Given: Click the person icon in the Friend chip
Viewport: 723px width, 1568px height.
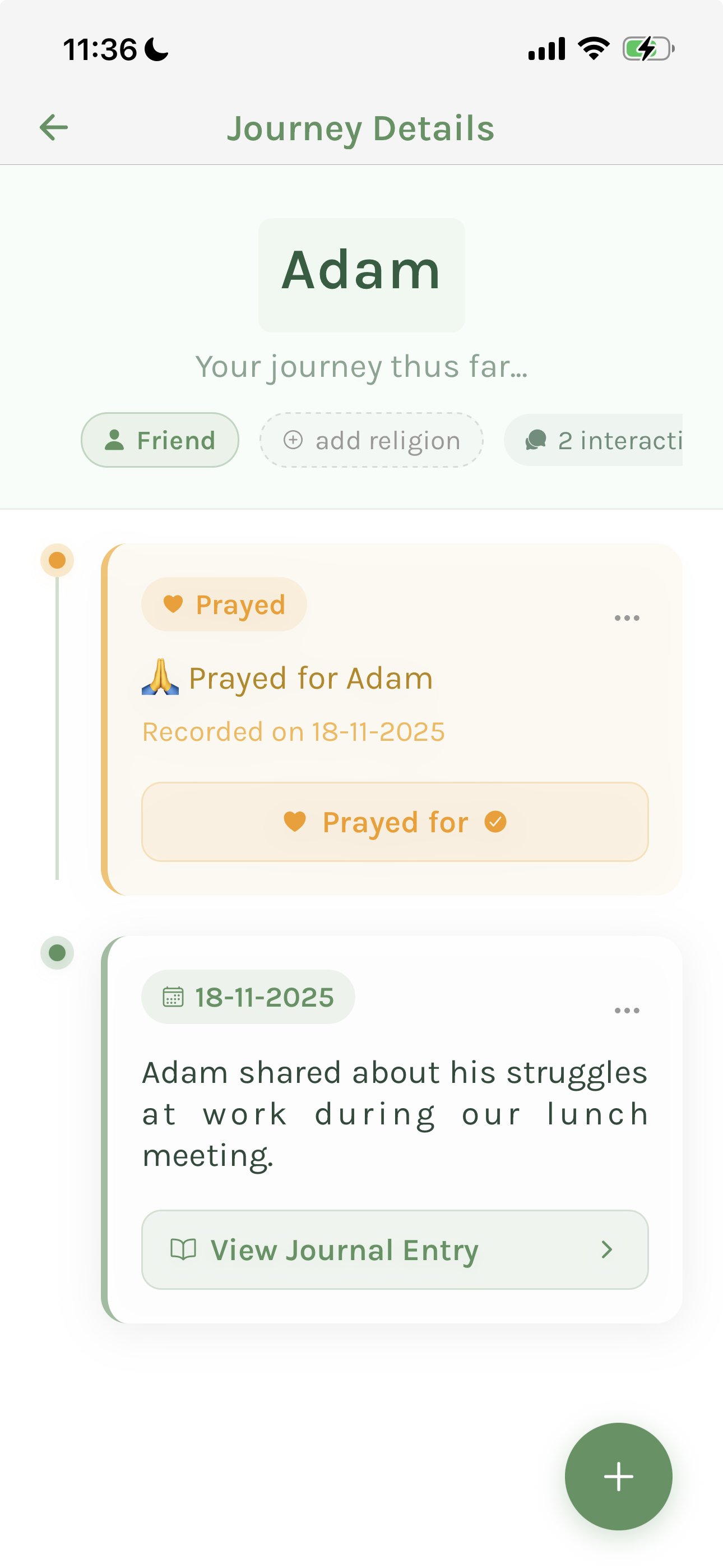Looking at the screenshot, I should 115,440.
